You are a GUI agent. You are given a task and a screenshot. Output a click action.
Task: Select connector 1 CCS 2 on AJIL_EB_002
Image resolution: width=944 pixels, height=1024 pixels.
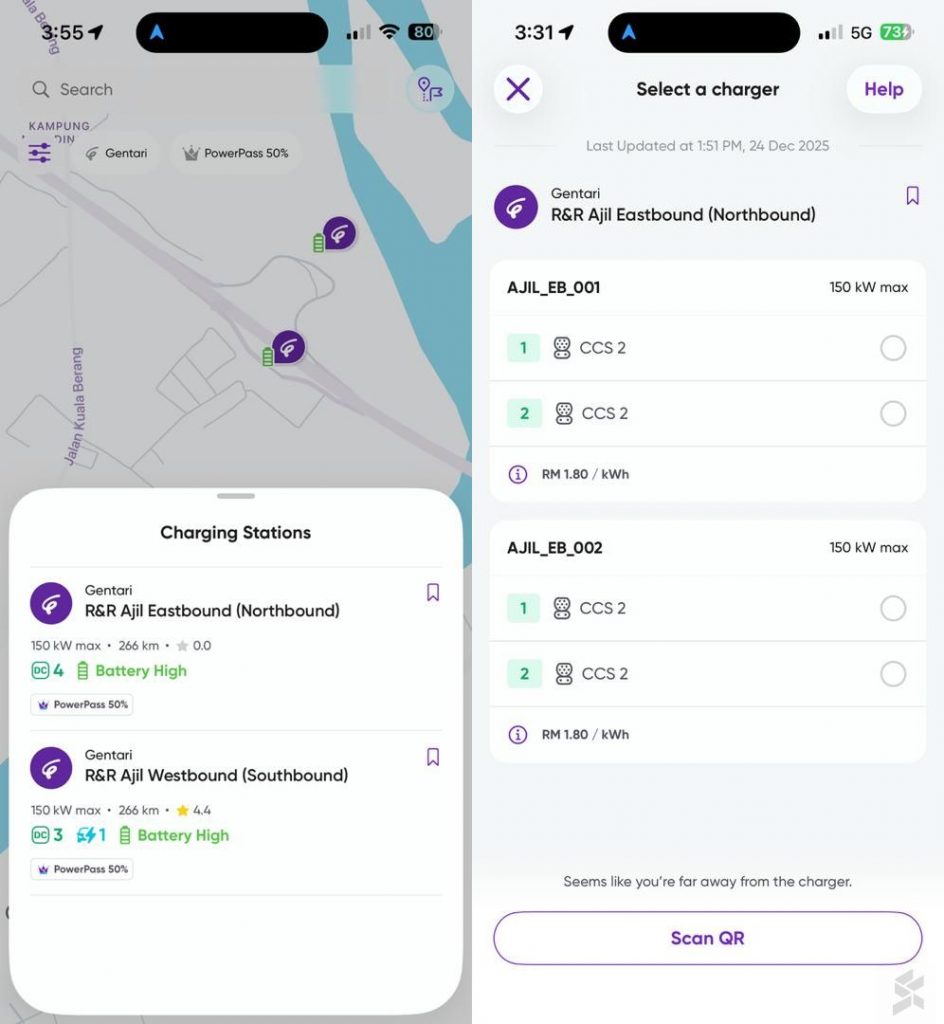coord(892,608)
